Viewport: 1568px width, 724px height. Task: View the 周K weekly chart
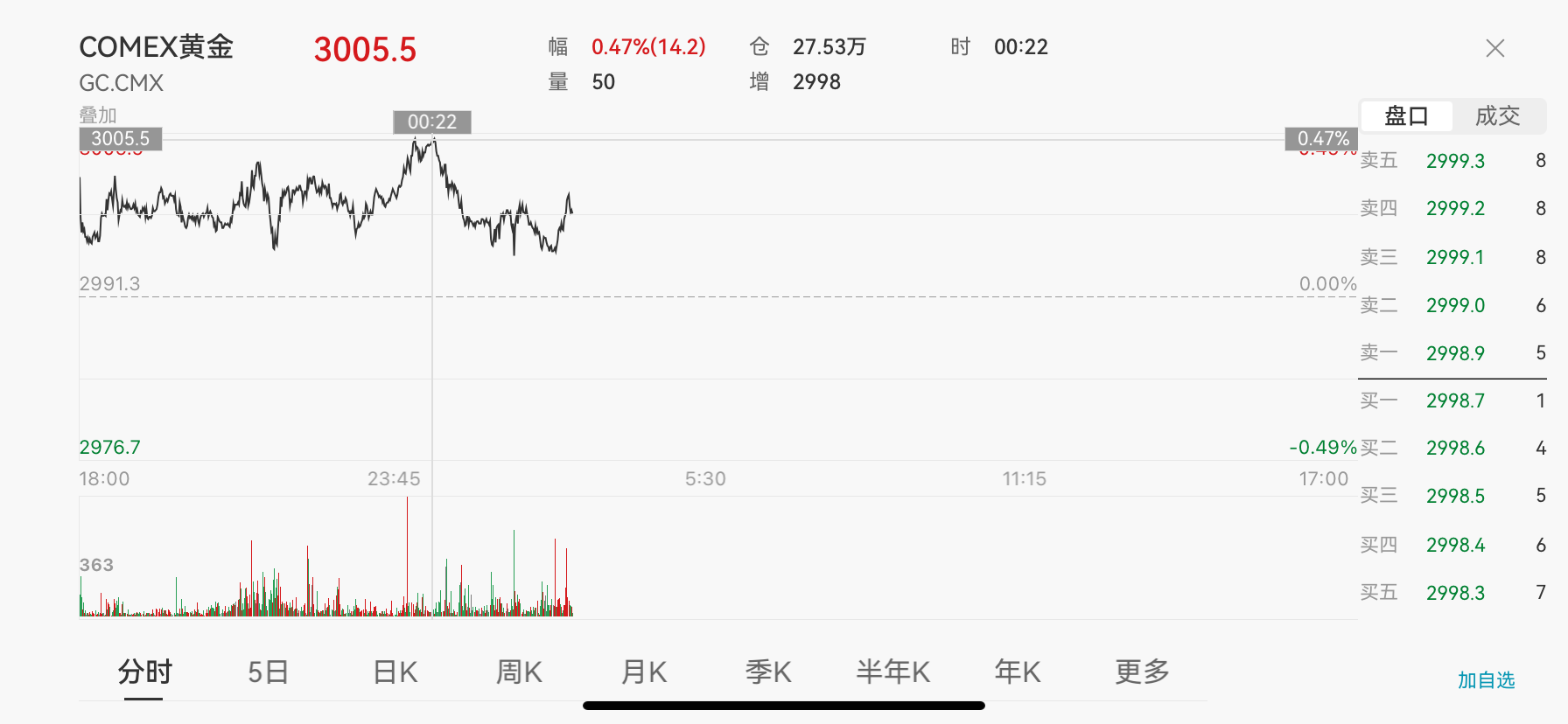[519, 672]
